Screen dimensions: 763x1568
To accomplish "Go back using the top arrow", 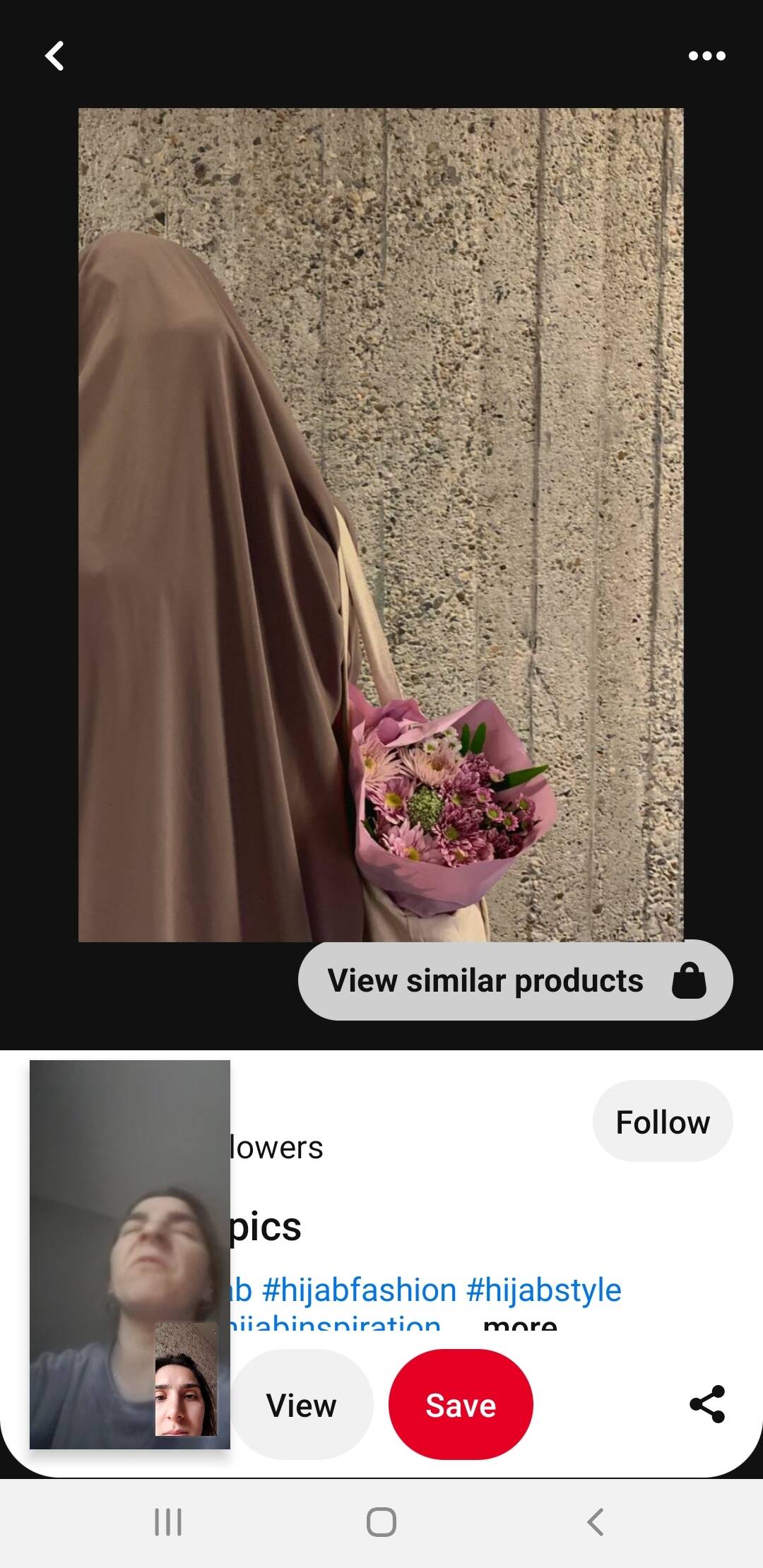I will coord(54,56).
